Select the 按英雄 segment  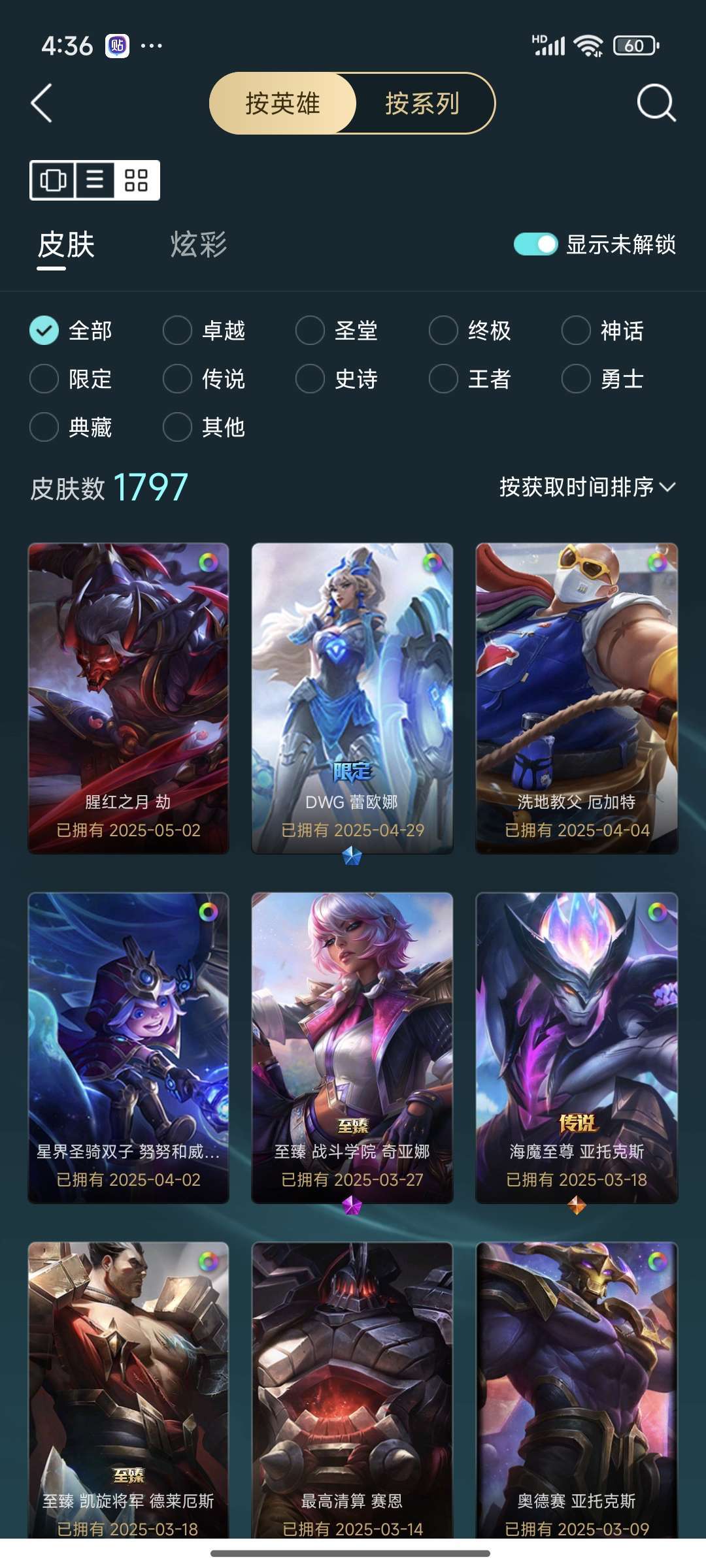282,103
